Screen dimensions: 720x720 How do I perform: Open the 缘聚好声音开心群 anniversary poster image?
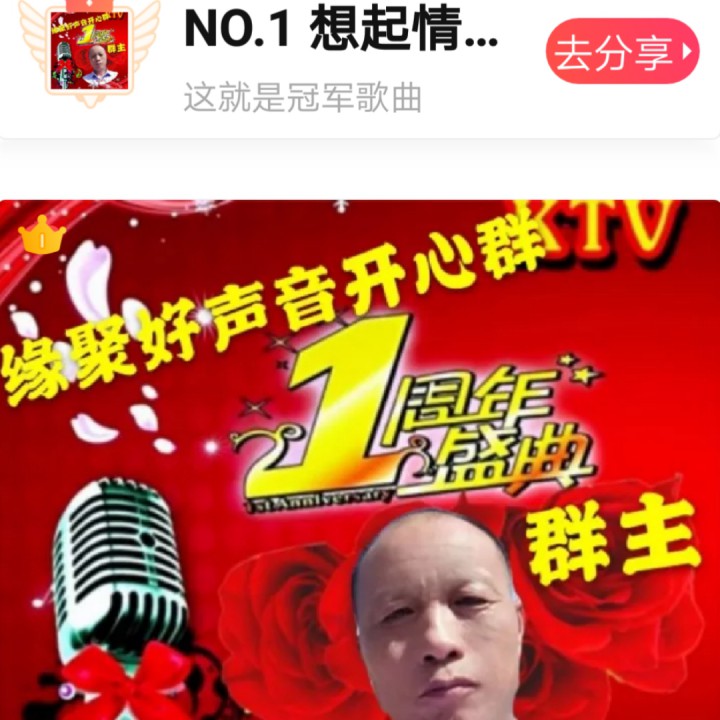360,460
